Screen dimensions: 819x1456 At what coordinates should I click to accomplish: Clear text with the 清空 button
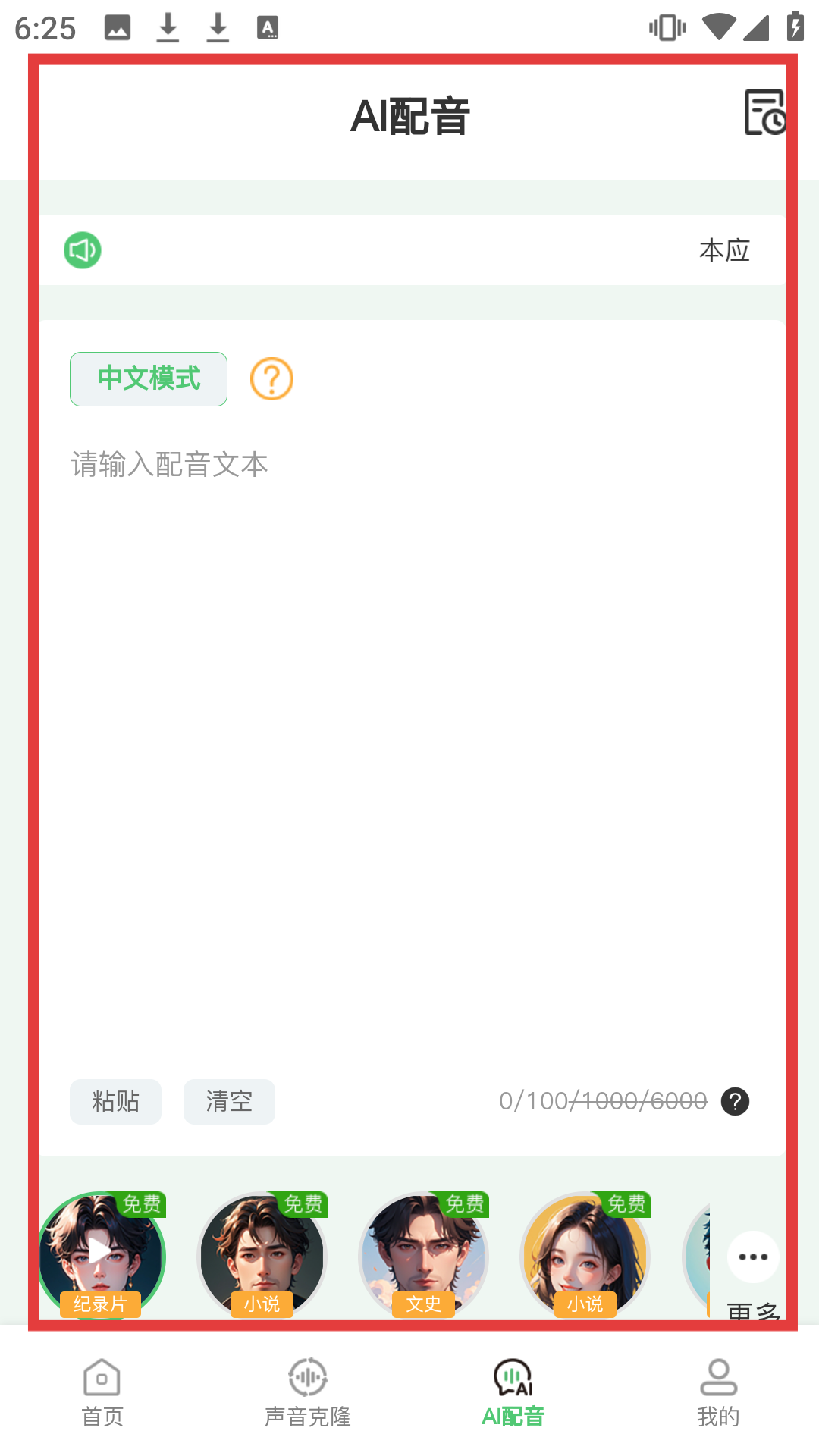pyautogui.click(x=229, y=1101)
